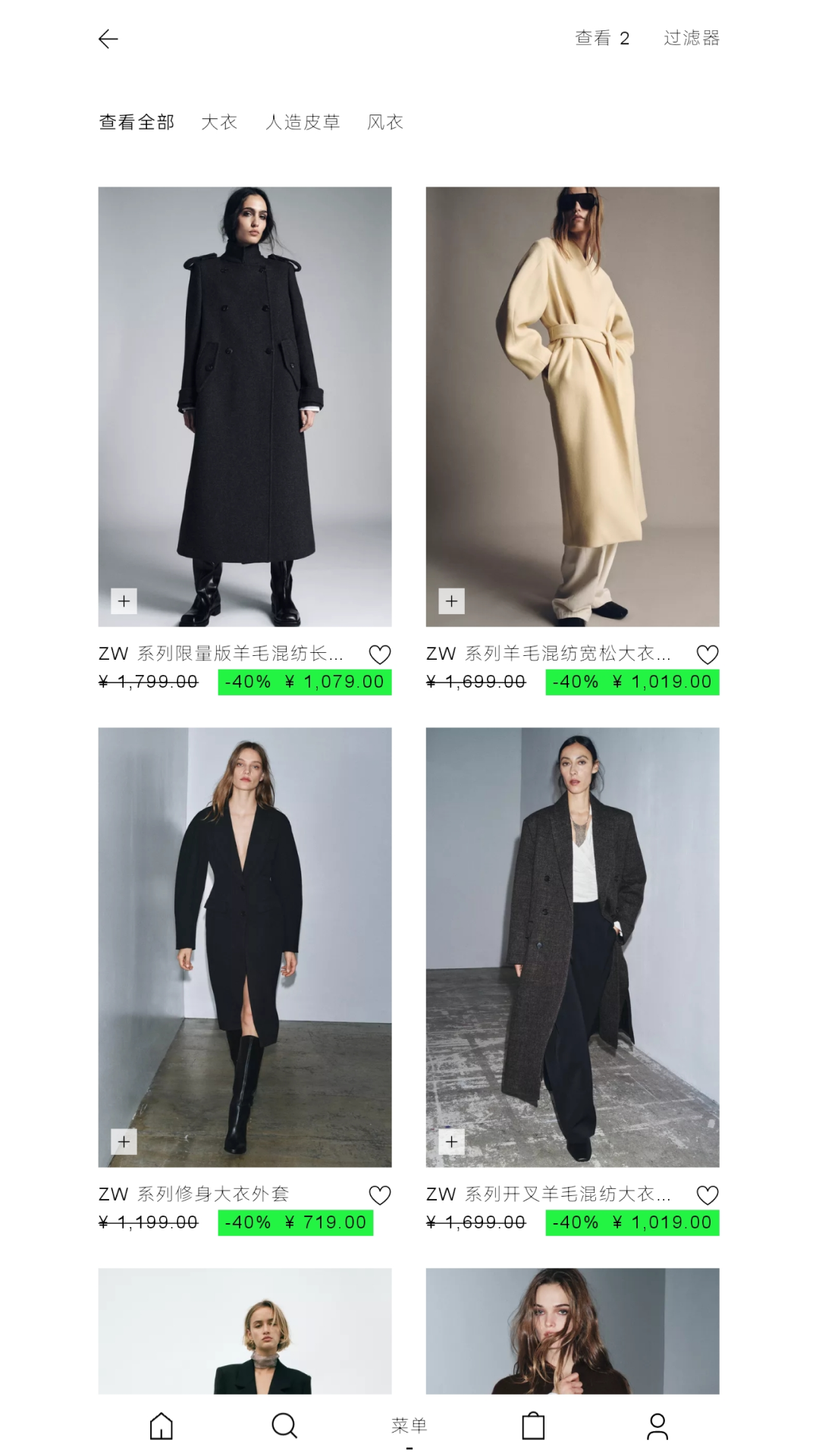819x1456 pixels.
Task: Open the ZW 系列开叉羊毛混纺大衣 product
Action: click(573, 947)
